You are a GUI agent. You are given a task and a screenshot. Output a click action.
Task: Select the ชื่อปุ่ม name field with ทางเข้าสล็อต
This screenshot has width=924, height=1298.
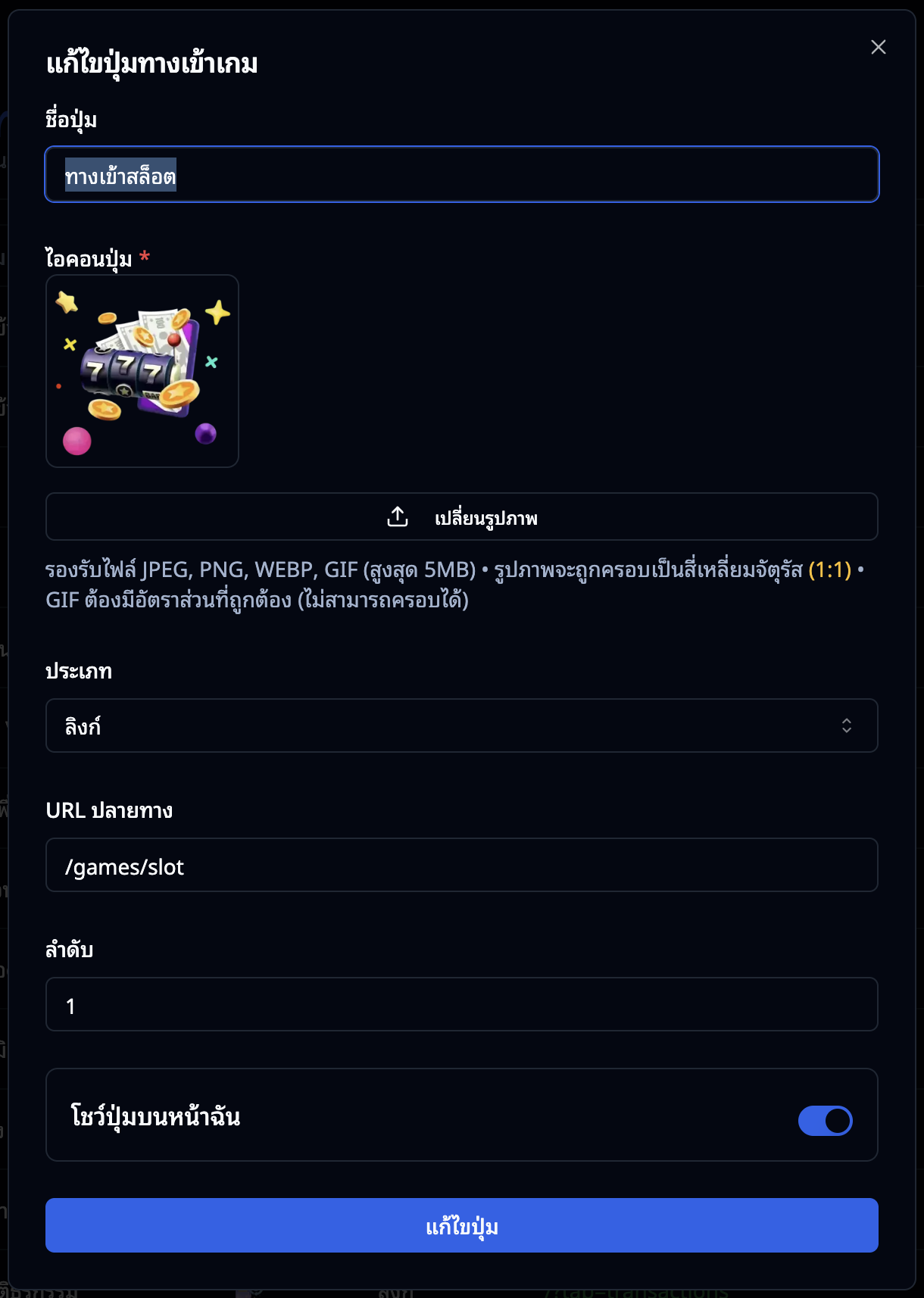click(462, 175)
